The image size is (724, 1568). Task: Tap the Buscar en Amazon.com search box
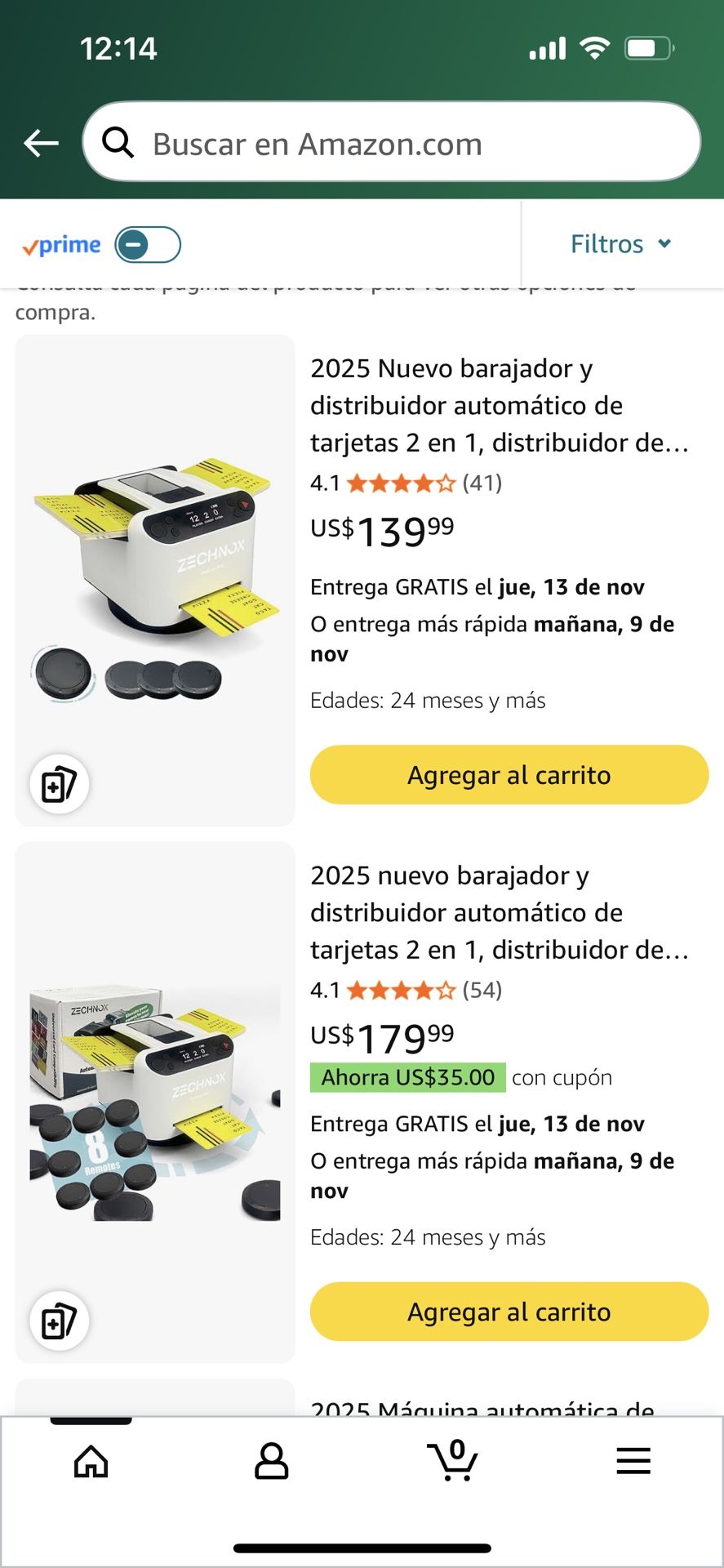point(392,143)
